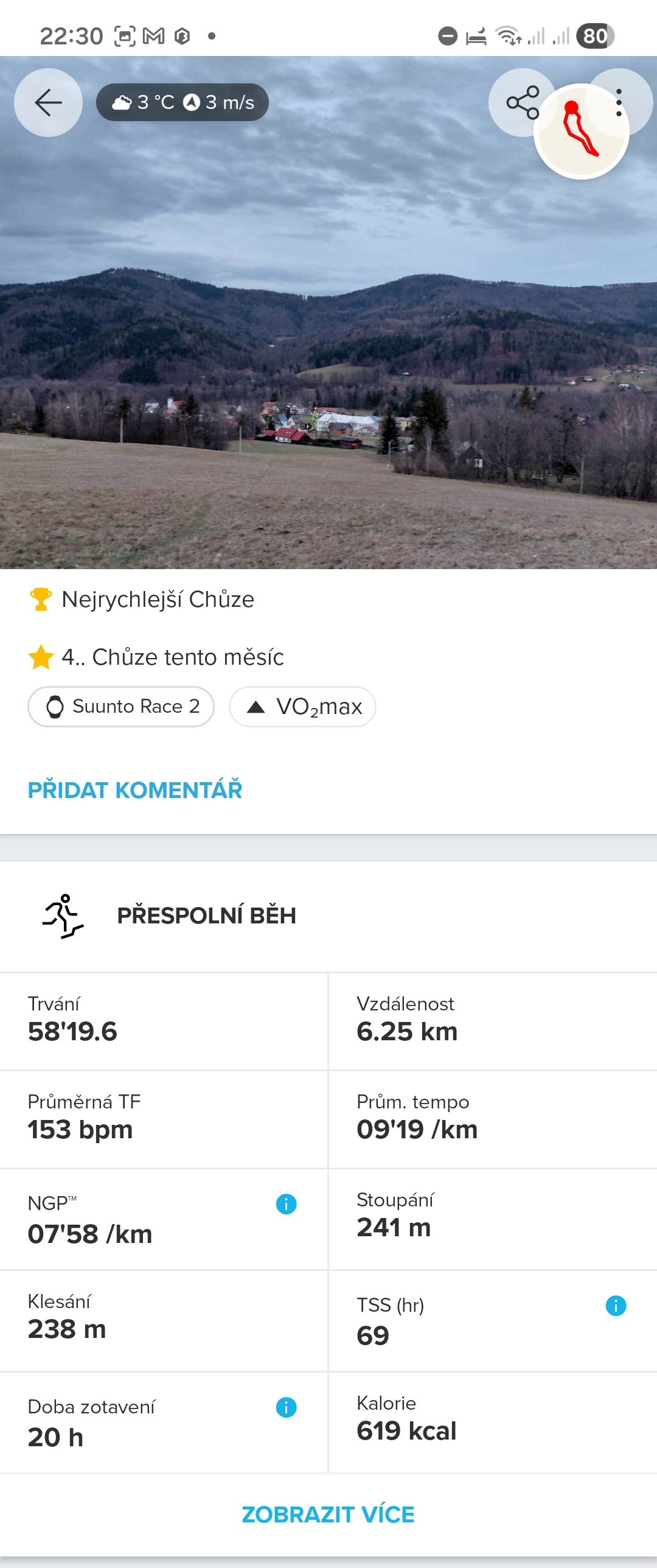This screenshot has width=657, height=1568.
Task: Tap PŘIDAT KOMENTÁŘ to add a comment
Action: [x=135, y=790]
